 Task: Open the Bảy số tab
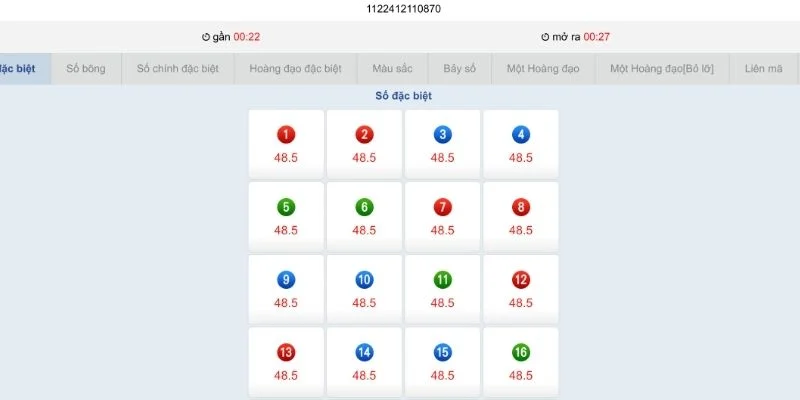[x=460, y=69]
